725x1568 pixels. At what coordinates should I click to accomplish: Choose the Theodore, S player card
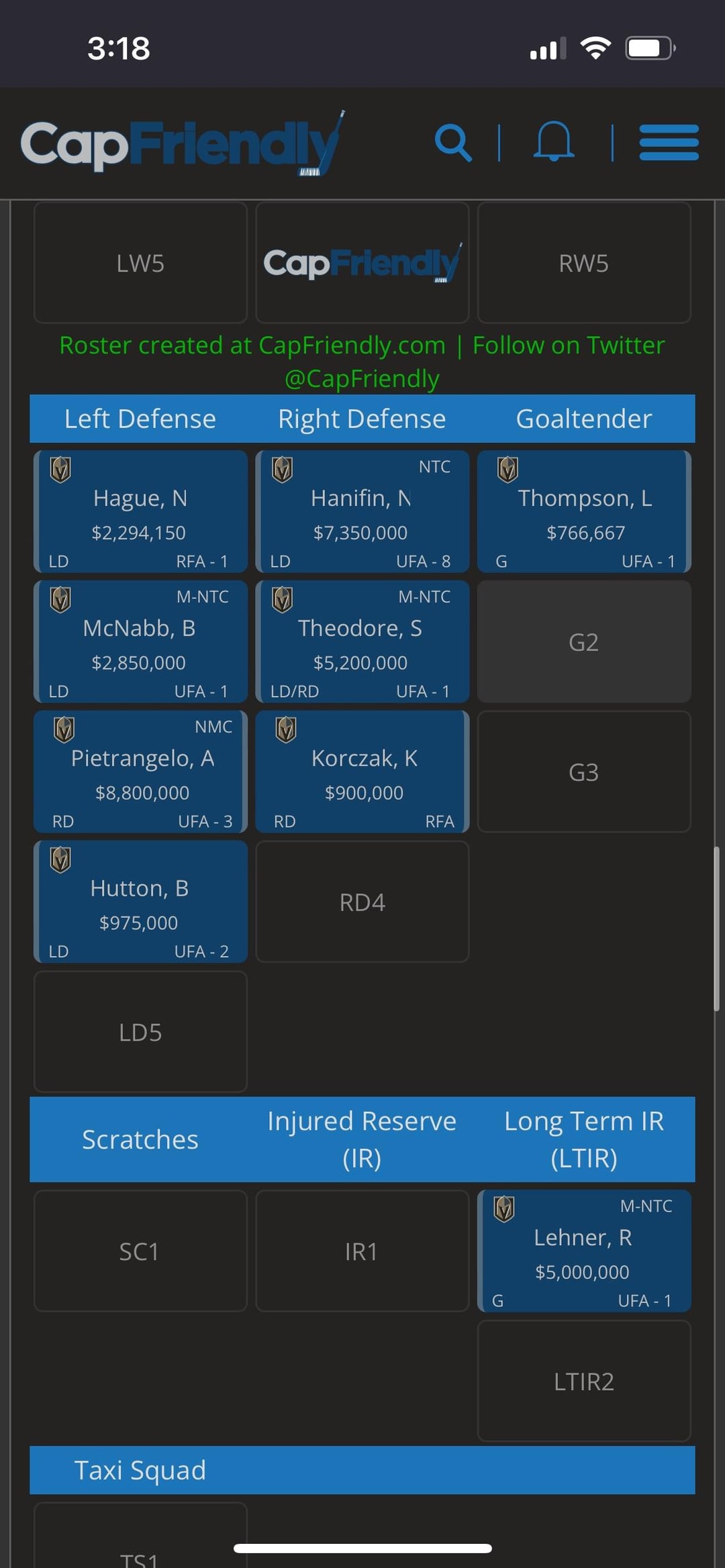(362, 641)
